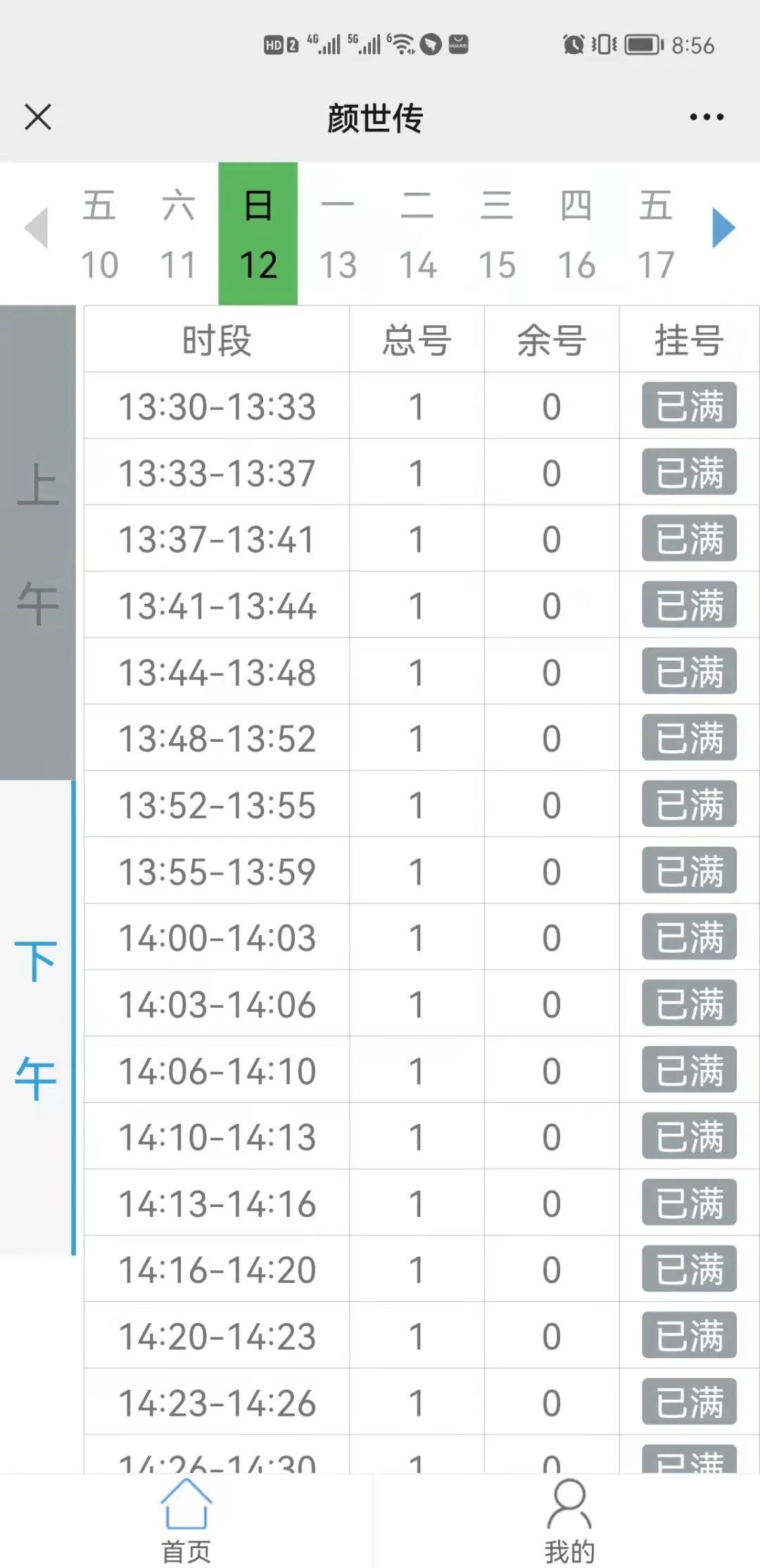
Task: Open the three-dot more options menu
Action: click(707, 117)
